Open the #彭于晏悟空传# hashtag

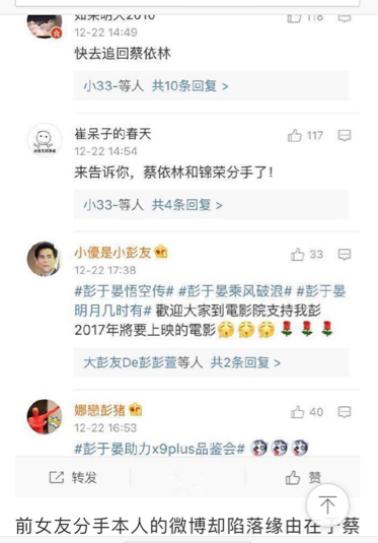pos(124,291)
